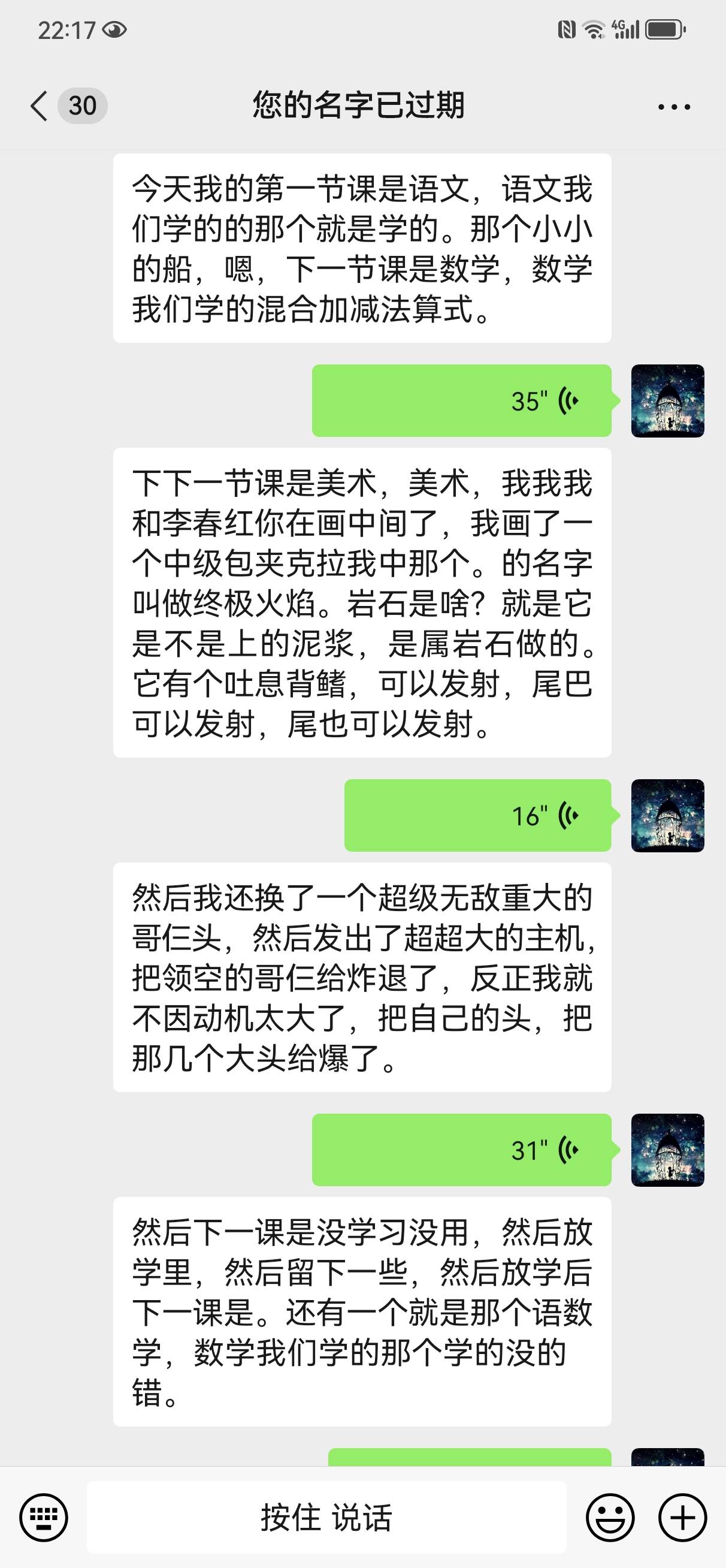726x1568 pixels.
Task: Open avatar beside the 35-second voice message
Action: 667,400
